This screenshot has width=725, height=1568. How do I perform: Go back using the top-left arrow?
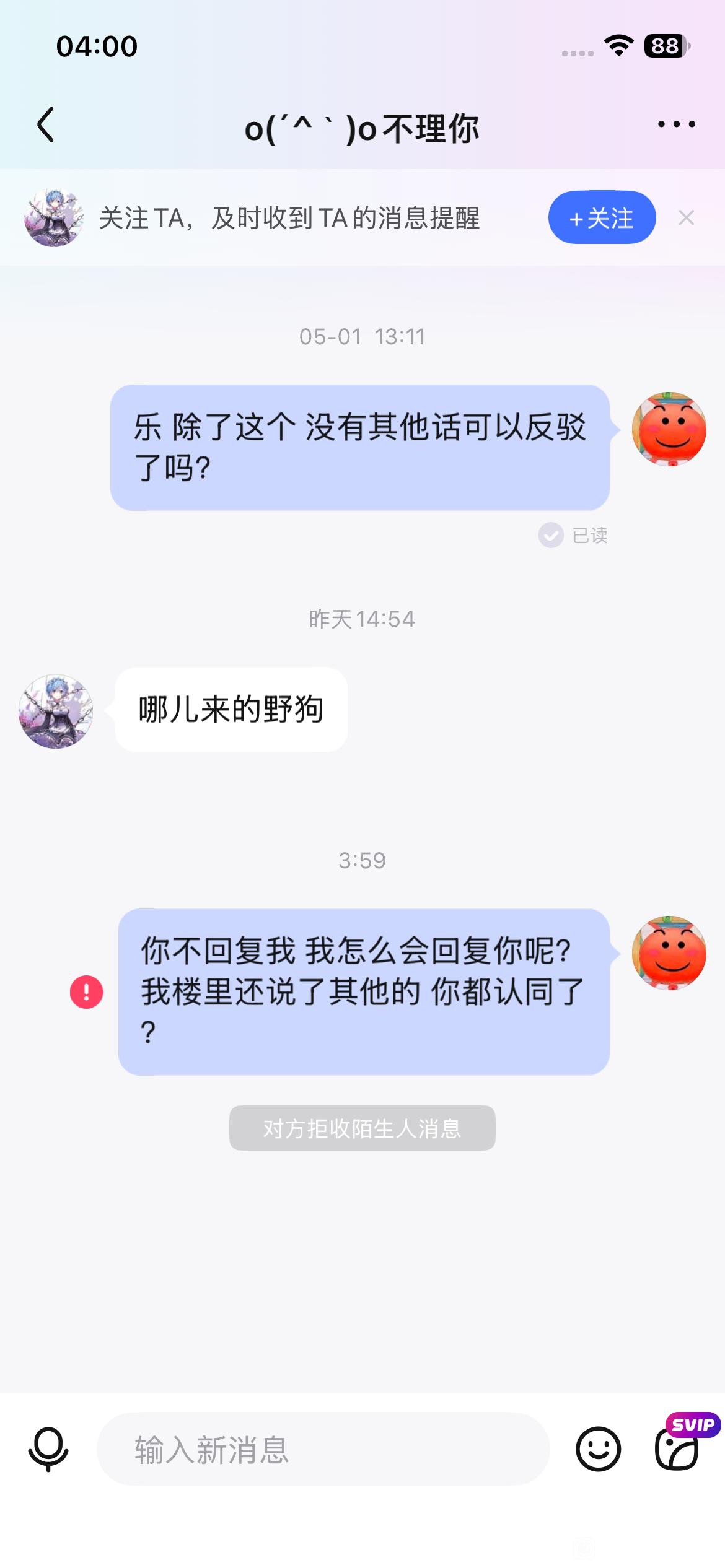46,124
